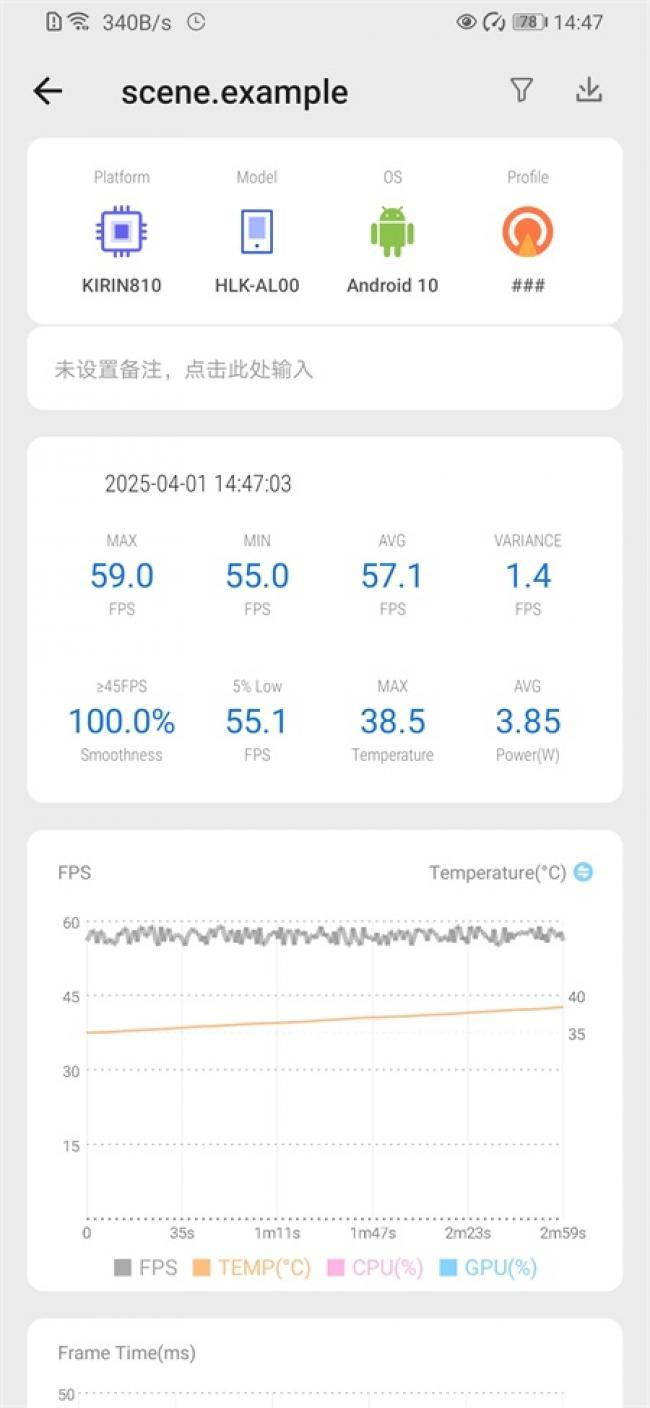Show the GPU(%) series in chart
The width and height of the screenshot is (650, 1408).
(x=488, y=1268)
